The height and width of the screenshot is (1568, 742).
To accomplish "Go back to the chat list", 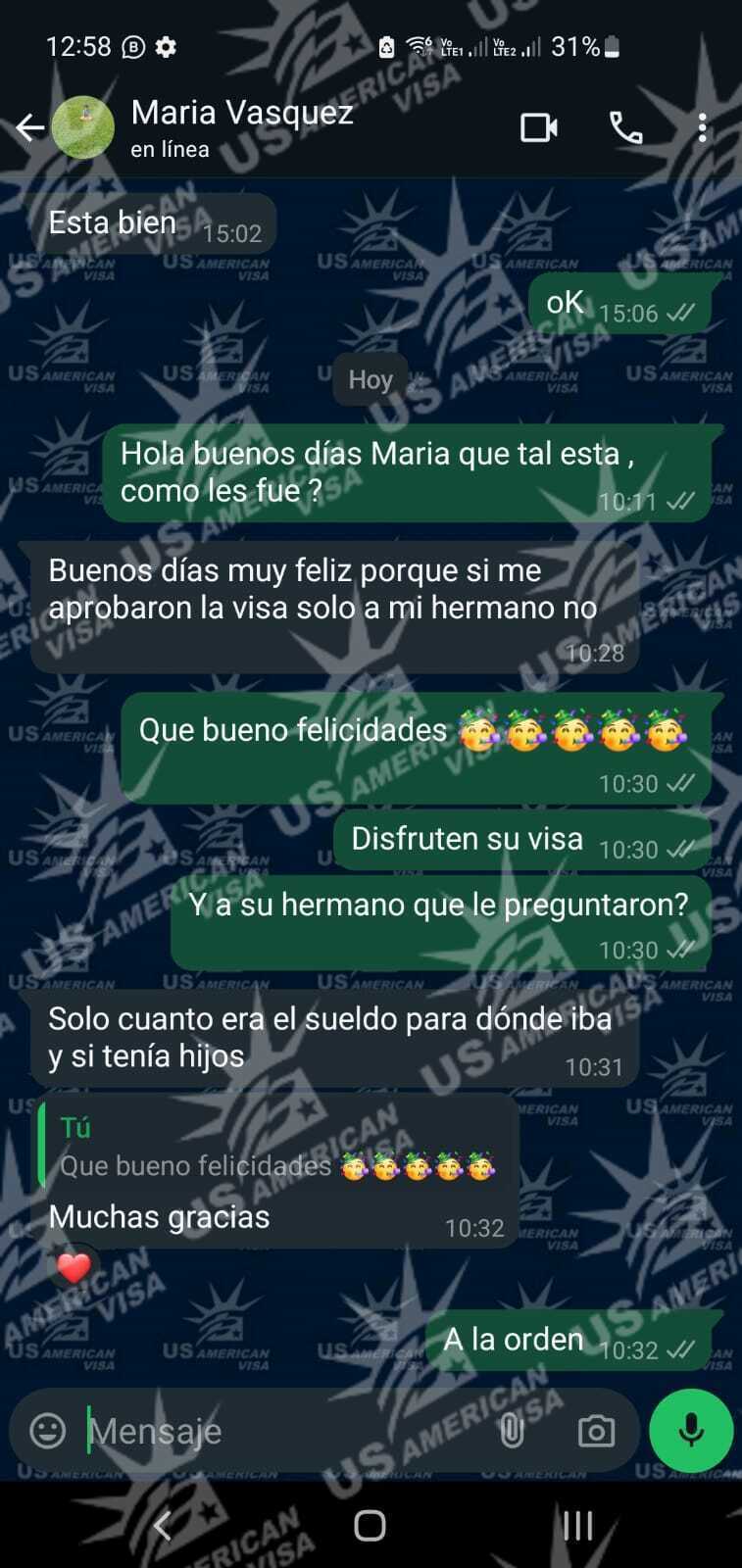I will [x=29, y=127].
